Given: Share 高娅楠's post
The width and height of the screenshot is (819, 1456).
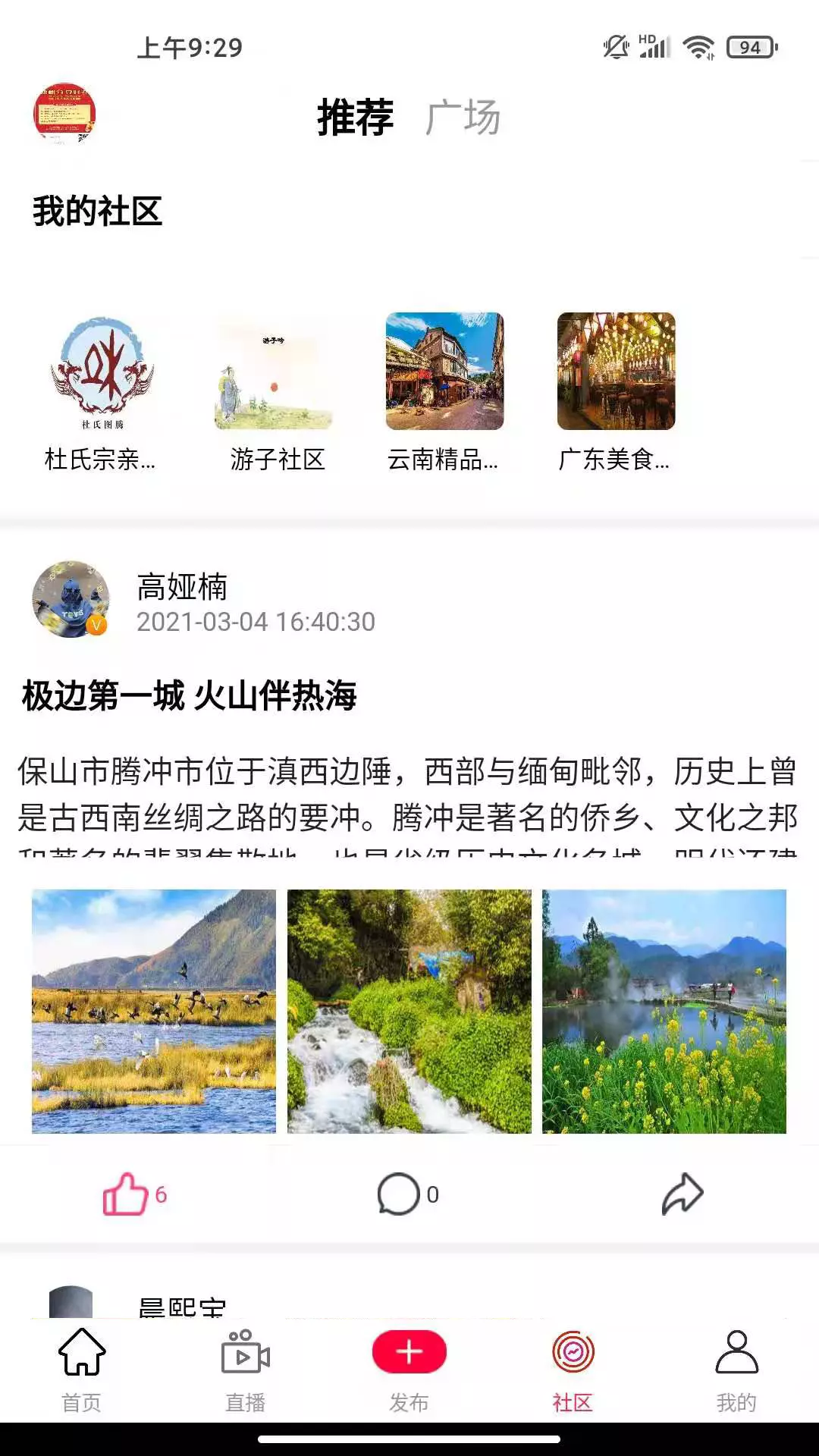Looking at the screenshot, I should (682, 1194).
